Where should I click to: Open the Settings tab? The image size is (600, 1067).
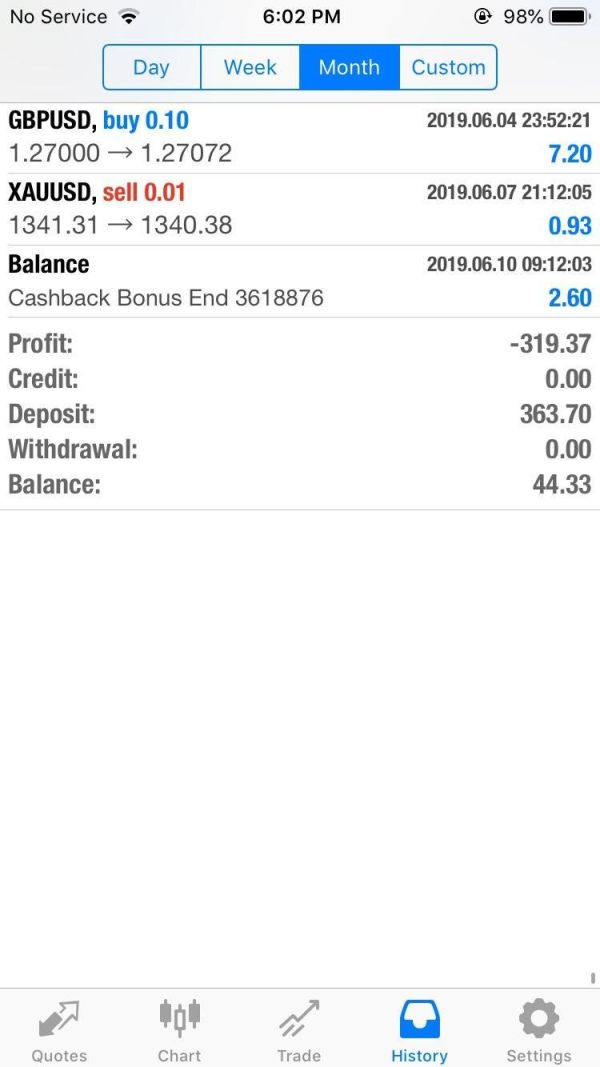point(539,1030)
